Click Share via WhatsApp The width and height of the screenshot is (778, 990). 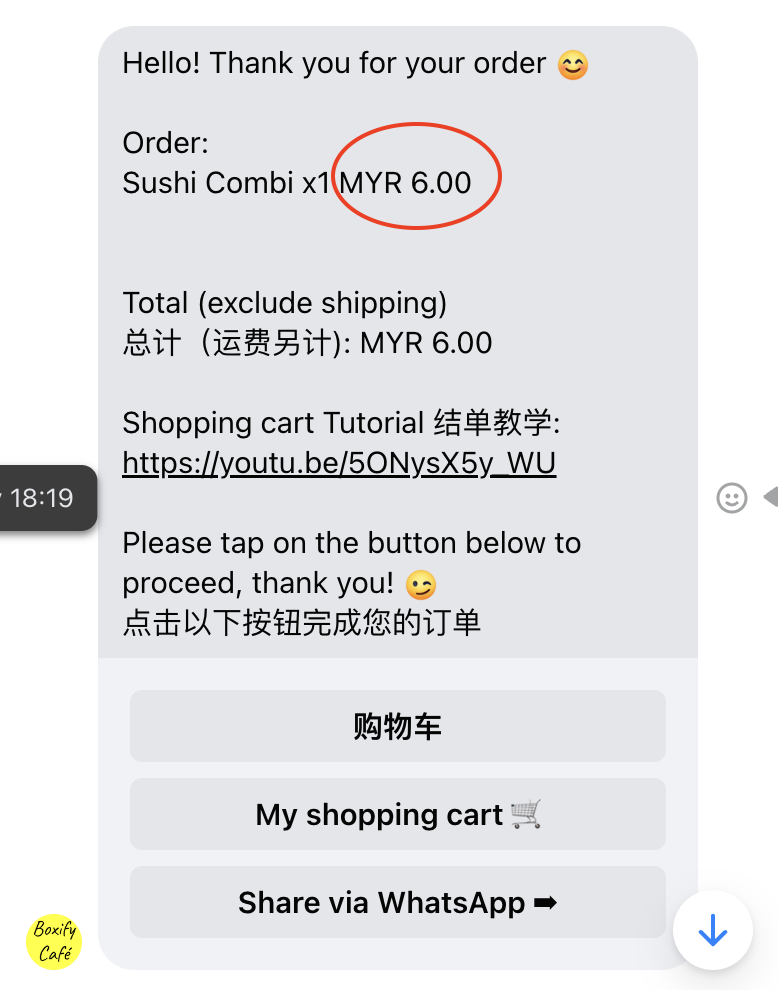coord(397,902)
